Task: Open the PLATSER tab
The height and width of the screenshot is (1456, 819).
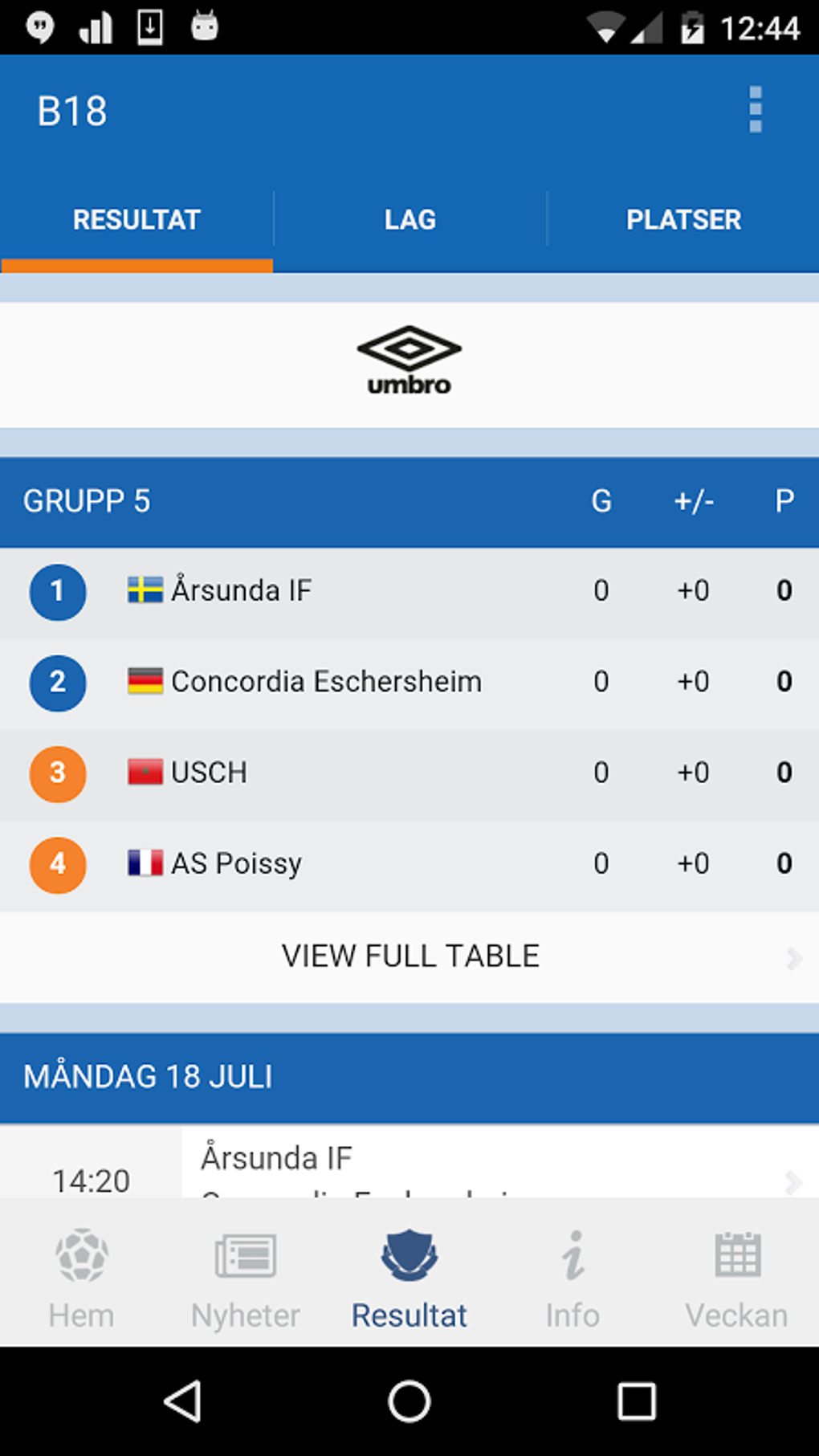Action: [x=683, y=218]
